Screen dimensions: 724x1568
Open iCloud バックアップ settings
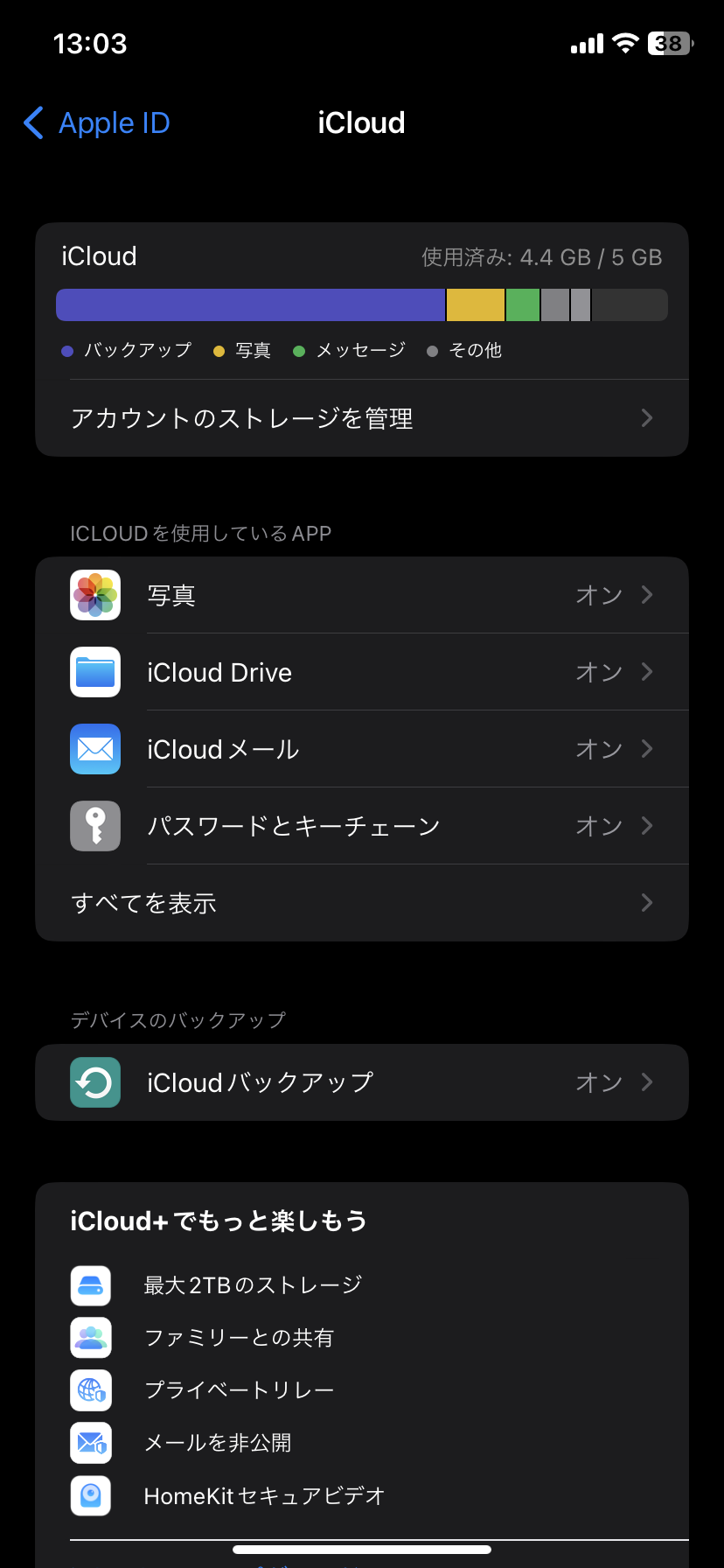click(361, 1082)
